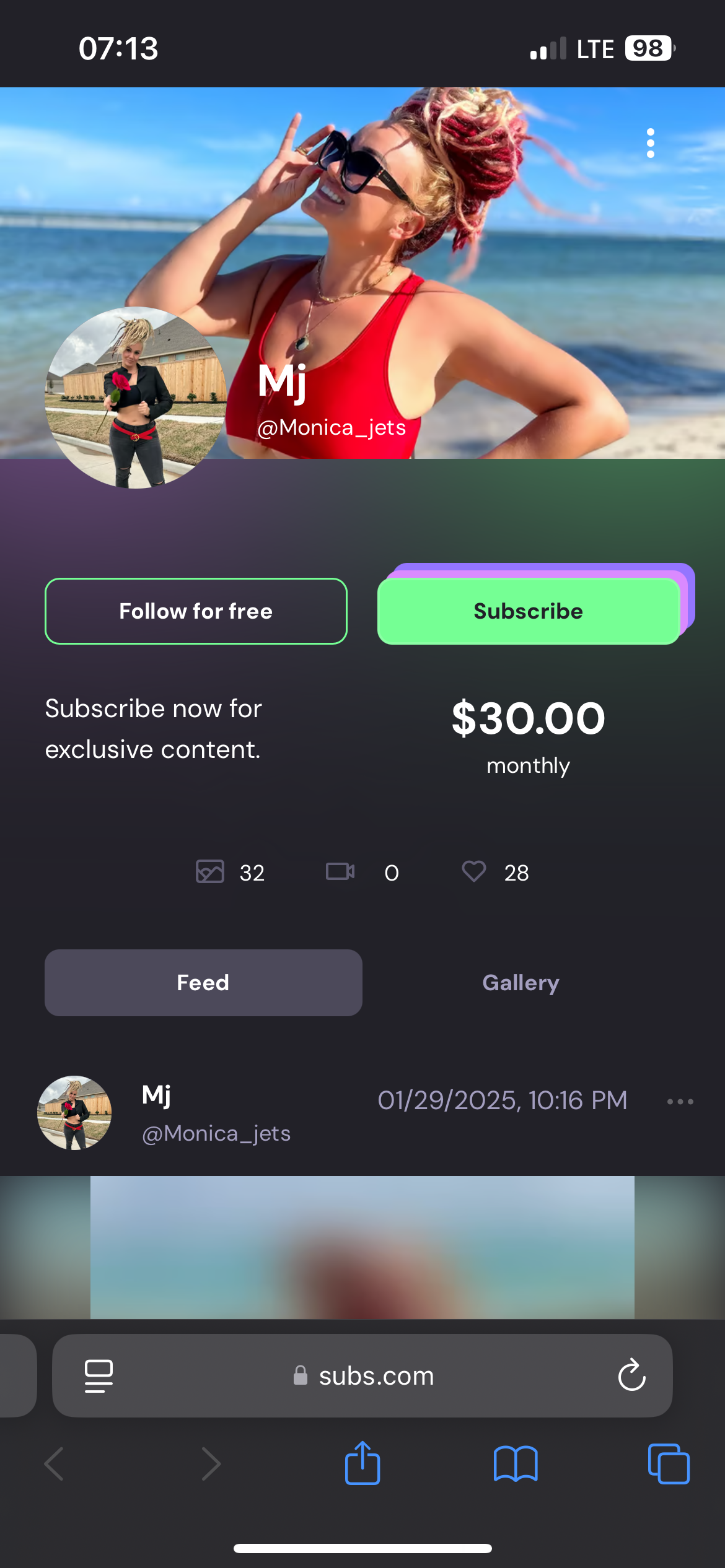725x1568 pixels.
Task: Open Safari bookmarks
Action: (516, 1463)
